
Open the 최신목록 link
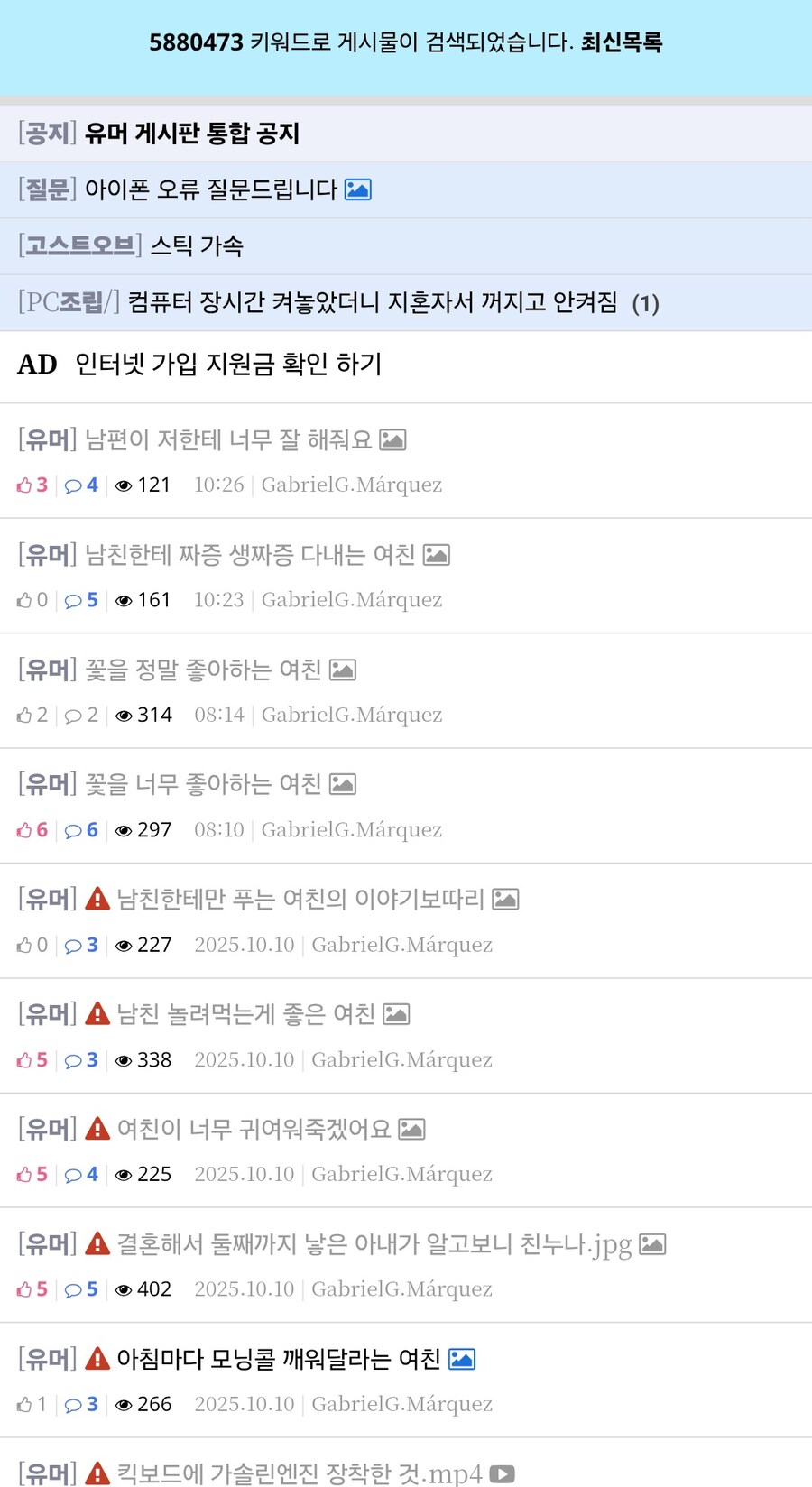point(621,42)
